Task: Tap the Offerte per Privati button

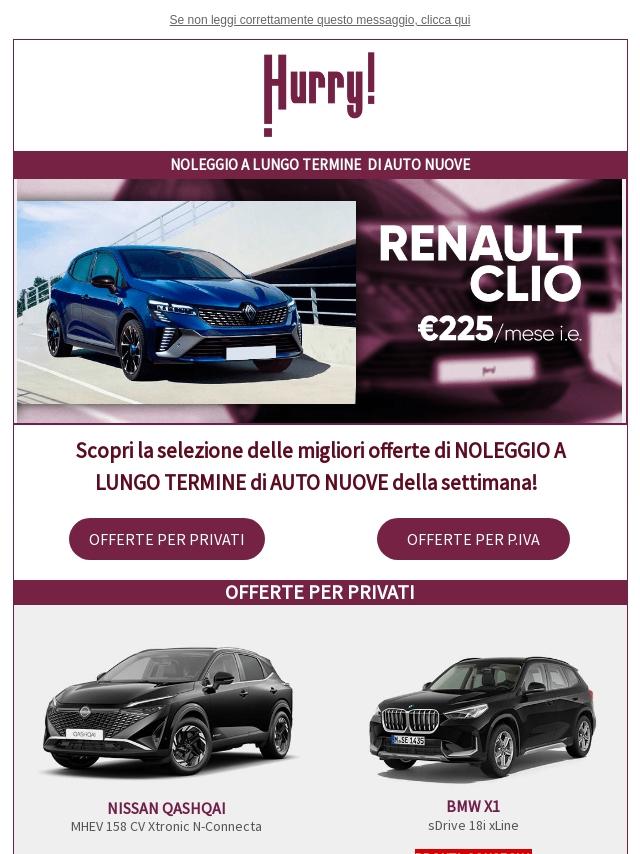Action: (x=167, y=539)
